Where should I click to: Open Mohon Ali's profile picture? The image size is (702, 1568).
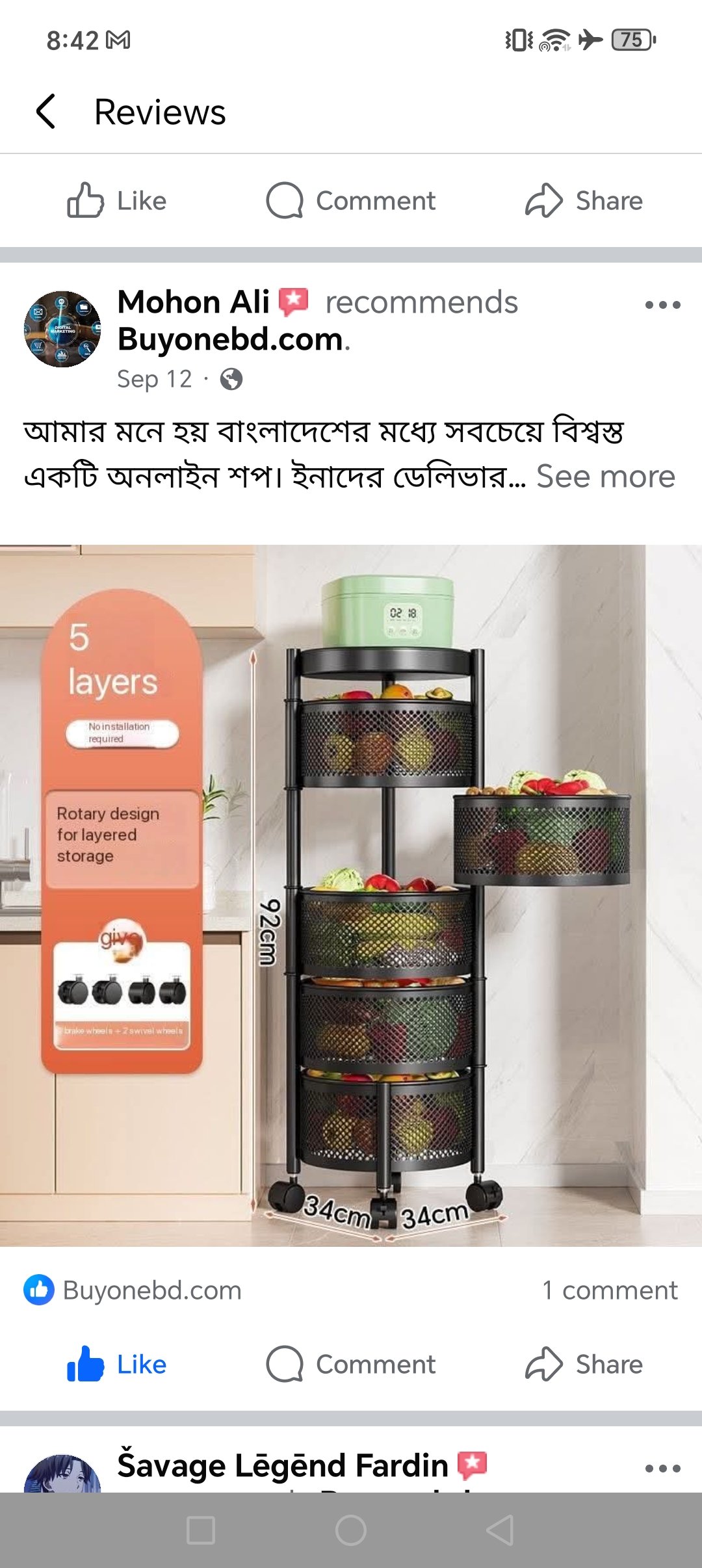click(62, 329)
